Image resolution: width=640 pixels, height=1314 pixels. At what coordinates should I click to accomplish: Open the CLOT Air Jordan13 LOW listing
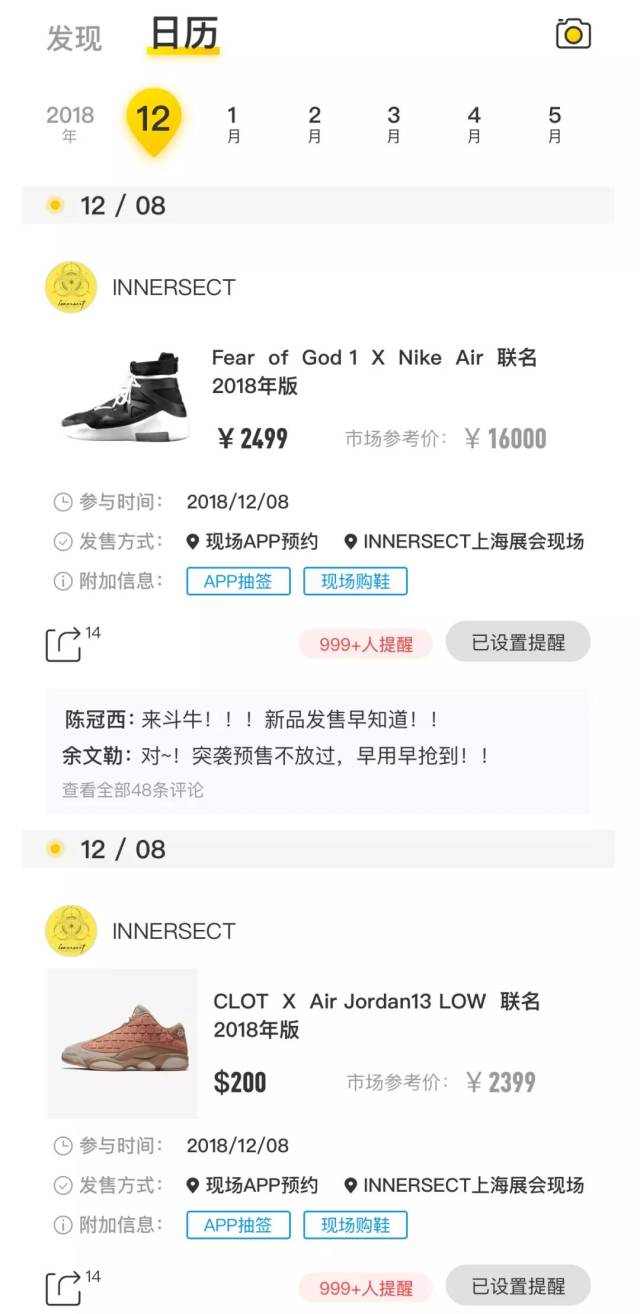click(x=376, y=1015)
